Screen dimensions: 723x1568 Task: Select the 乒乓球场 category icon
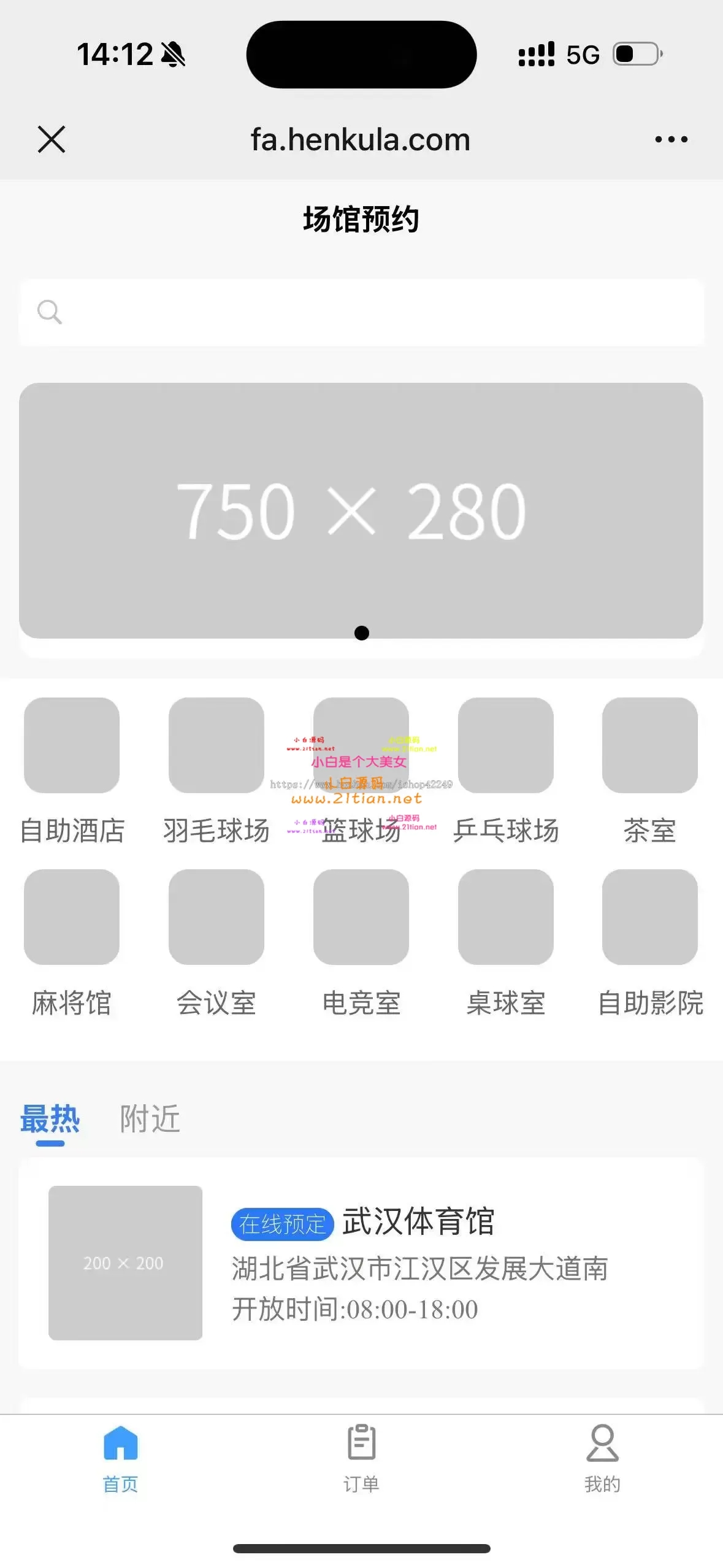click(x=506, y=745)
